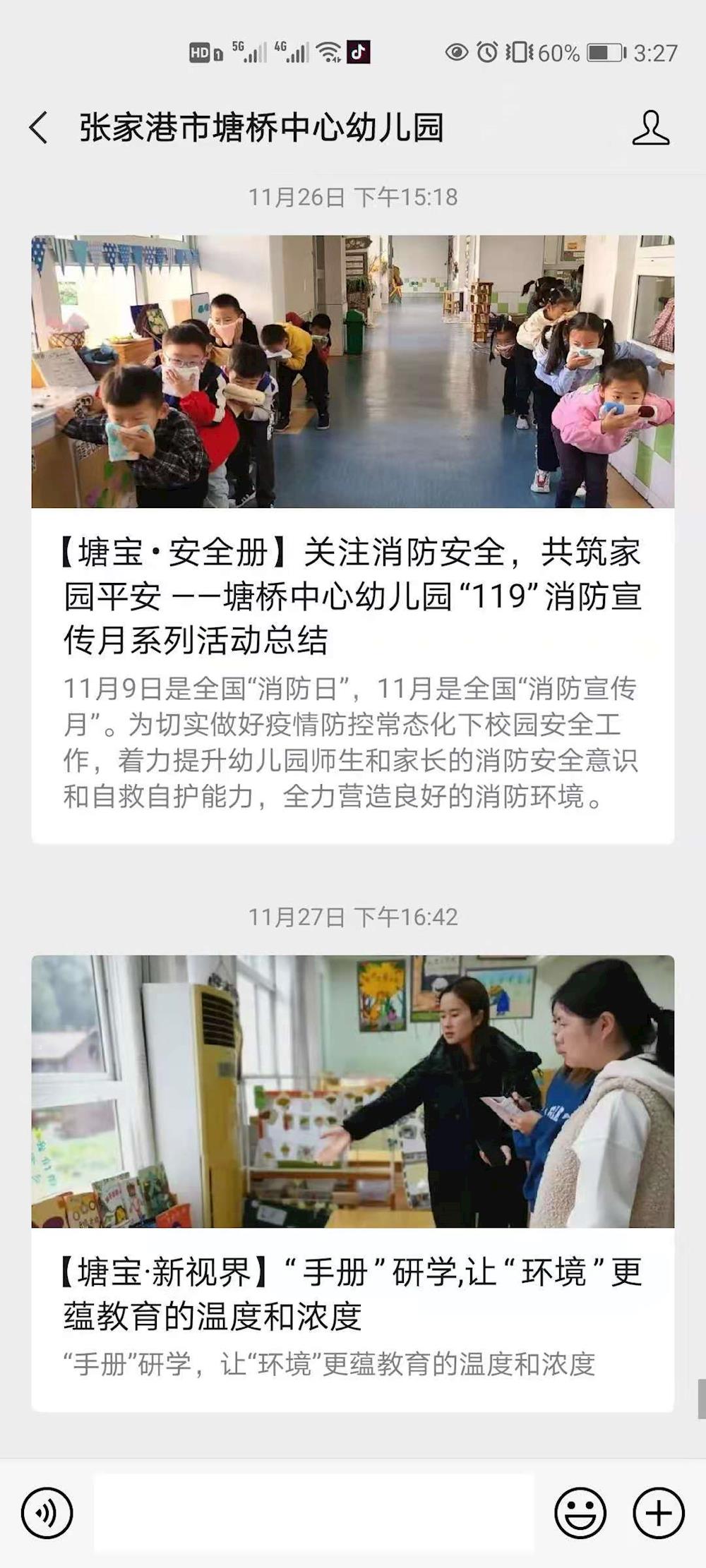Tap the message text field
The image size is (706, 1568).
pos(314,1513)
